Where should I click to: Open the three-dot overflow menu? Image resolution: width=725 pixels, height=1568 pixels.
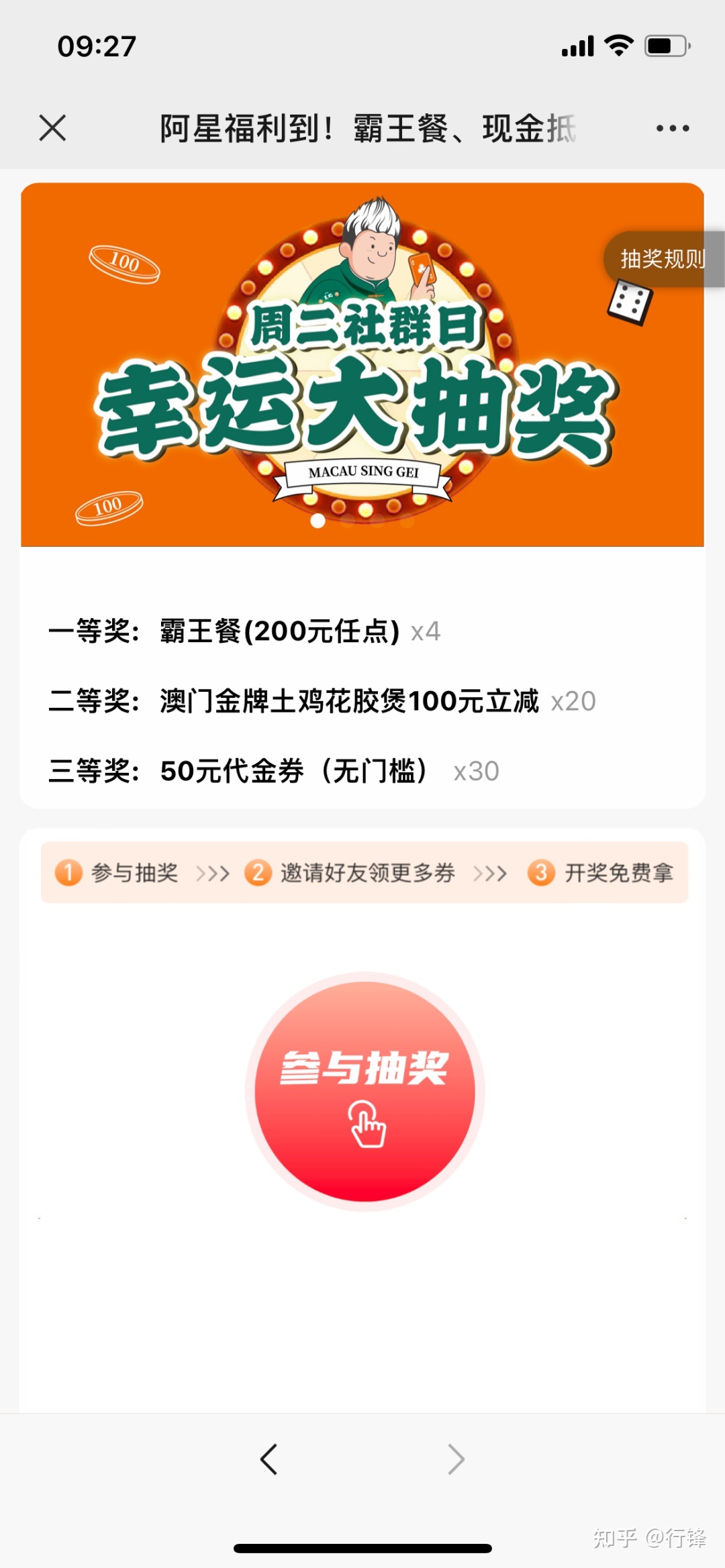coord(673,128)
